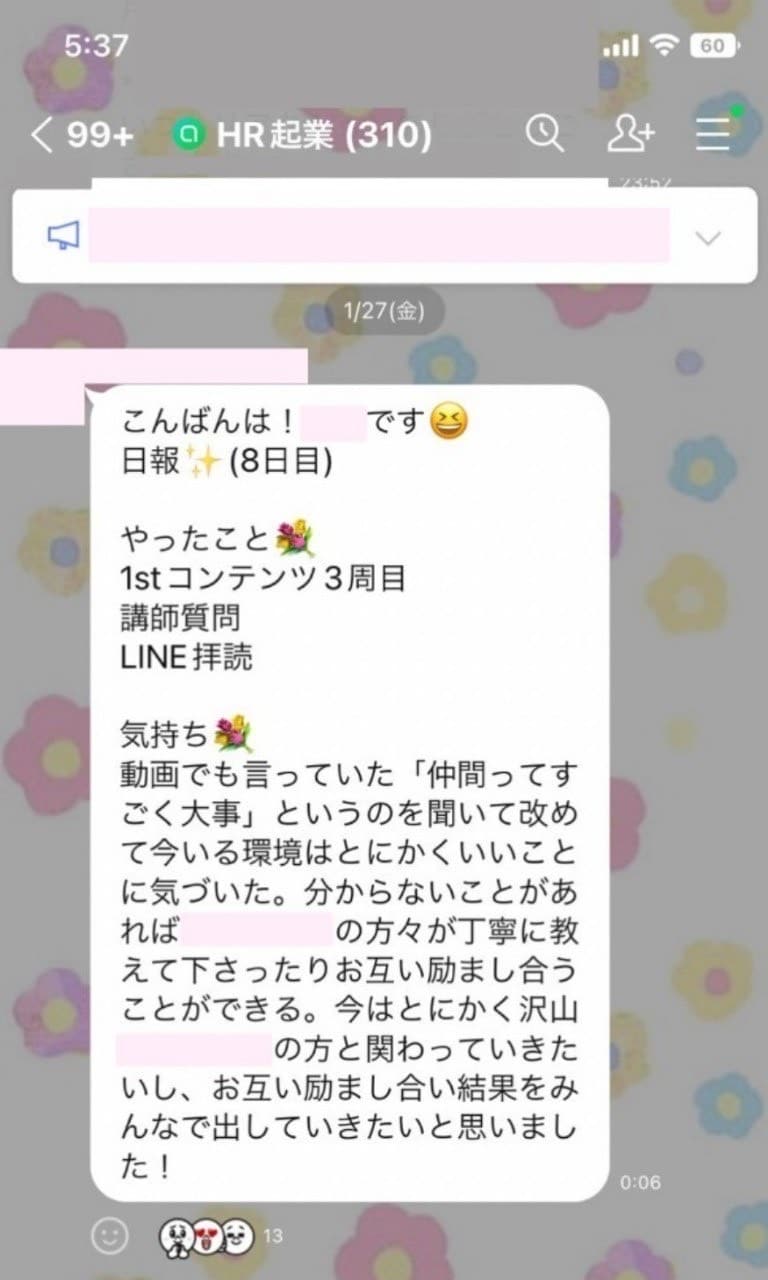View the 13 reactions on the message
The image size is (768, 1280).
(220, 1237)
